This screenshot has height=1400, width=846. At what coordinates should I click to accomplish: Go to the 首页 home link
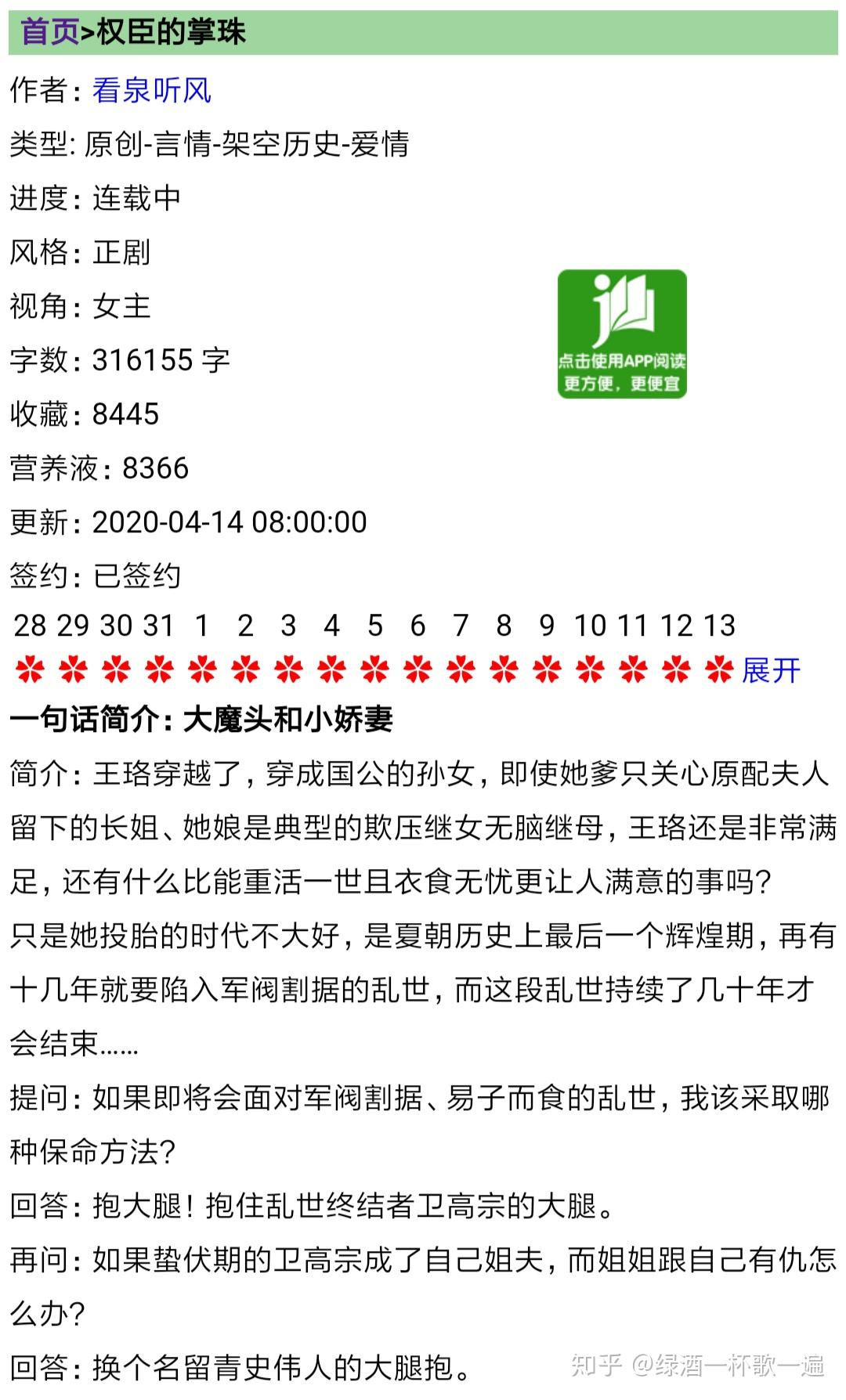pos(49,32)
